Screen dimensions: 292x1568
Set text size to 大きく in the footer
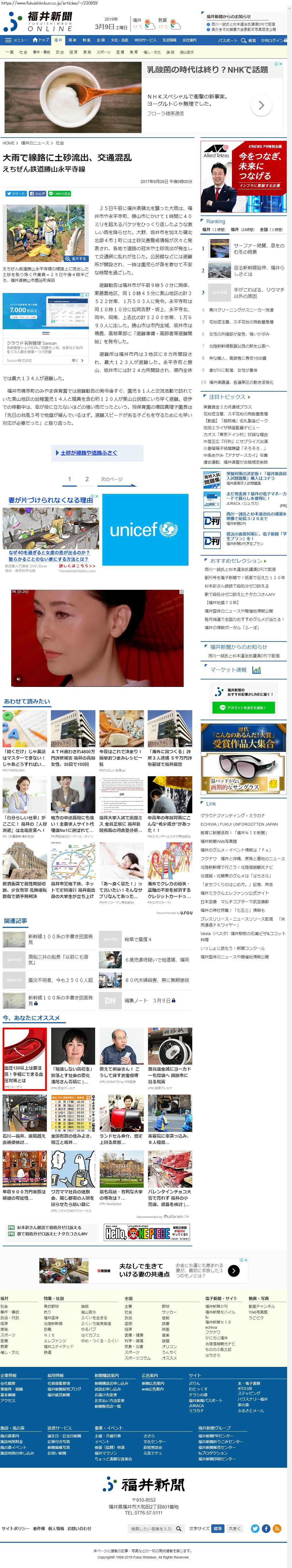pyautogui.click(x=234, y=1528)
